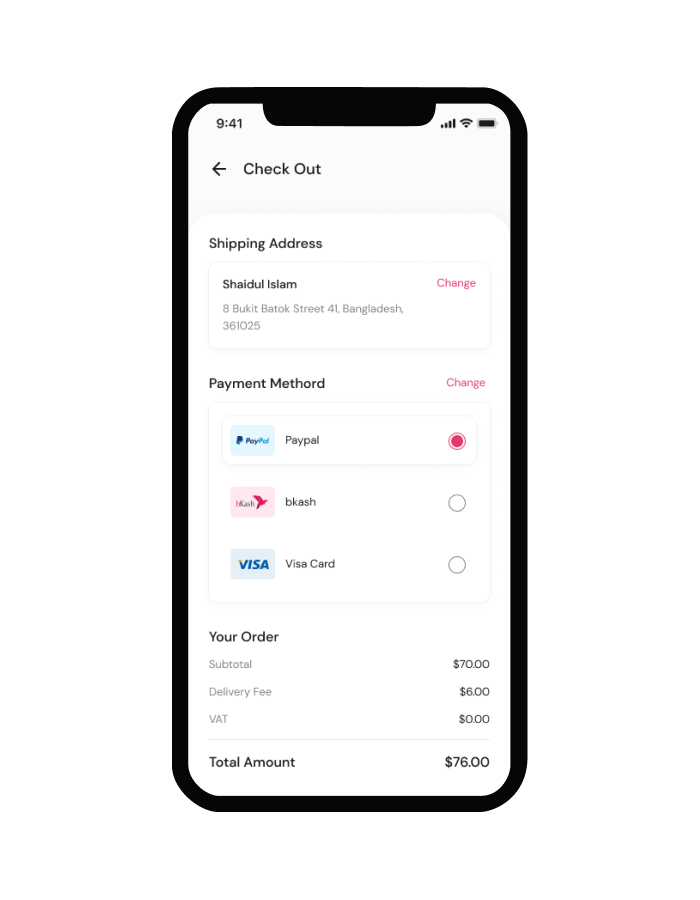Select the Paypal radio button
Image resolution: width=700 pixels, height=900 pixels.
[457, 441]
